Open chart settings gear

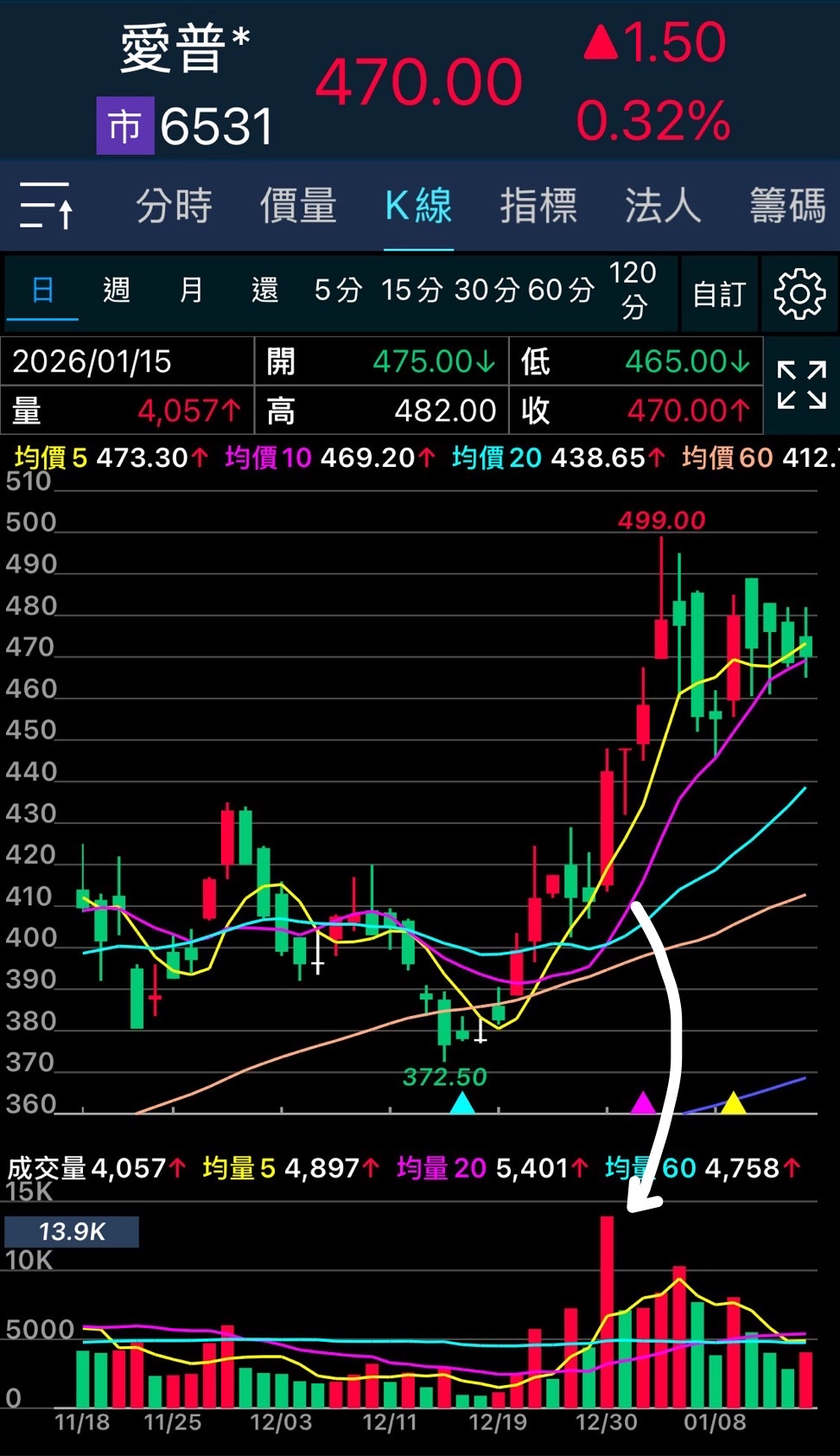(799, 294)
